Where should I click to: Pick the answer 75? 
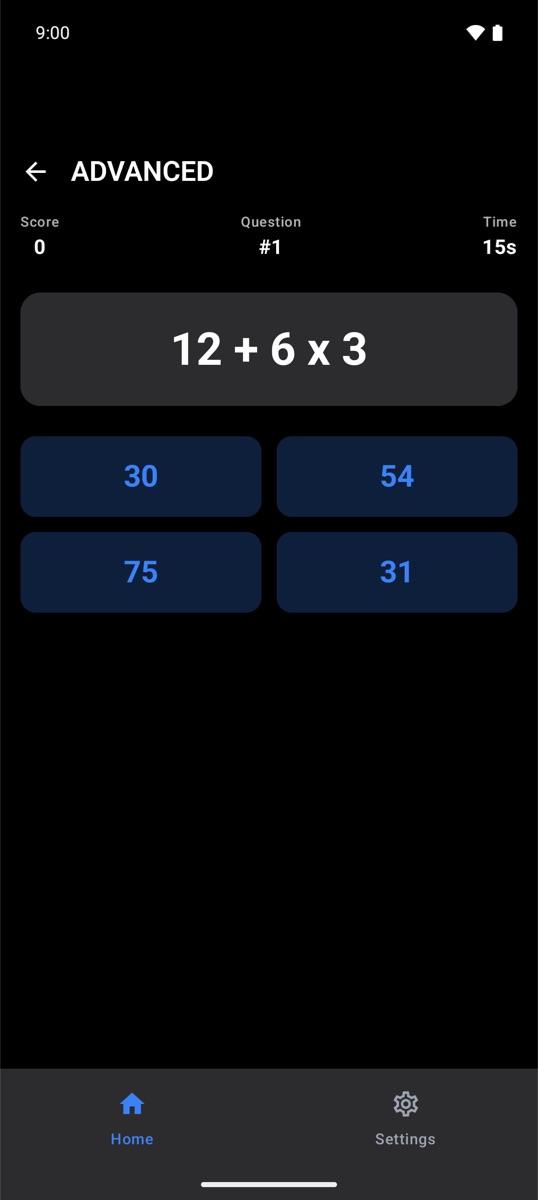point(141,572)
